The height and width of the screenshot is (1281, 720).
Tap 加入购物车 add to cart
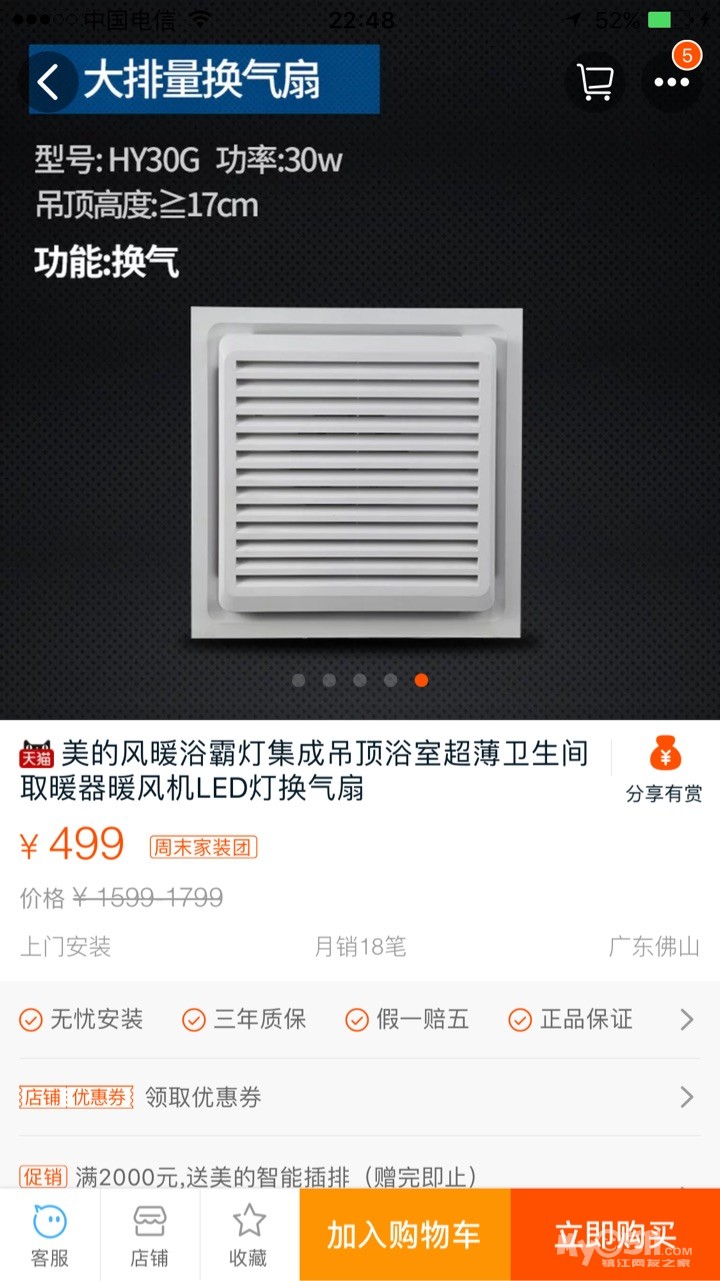coord(404,1235)
